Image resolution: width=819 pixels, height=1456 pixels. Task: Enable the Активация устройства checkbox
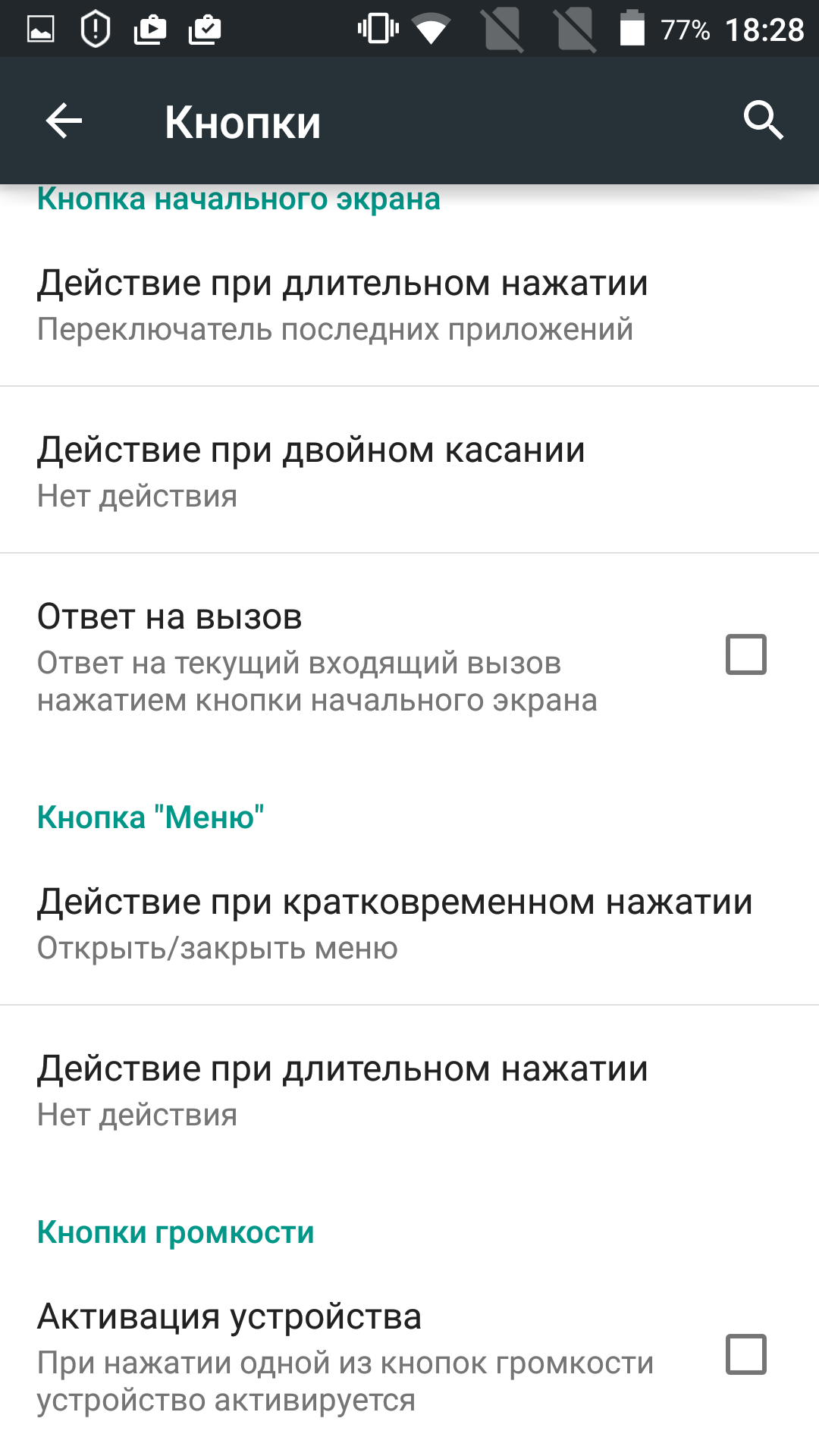746,1354
